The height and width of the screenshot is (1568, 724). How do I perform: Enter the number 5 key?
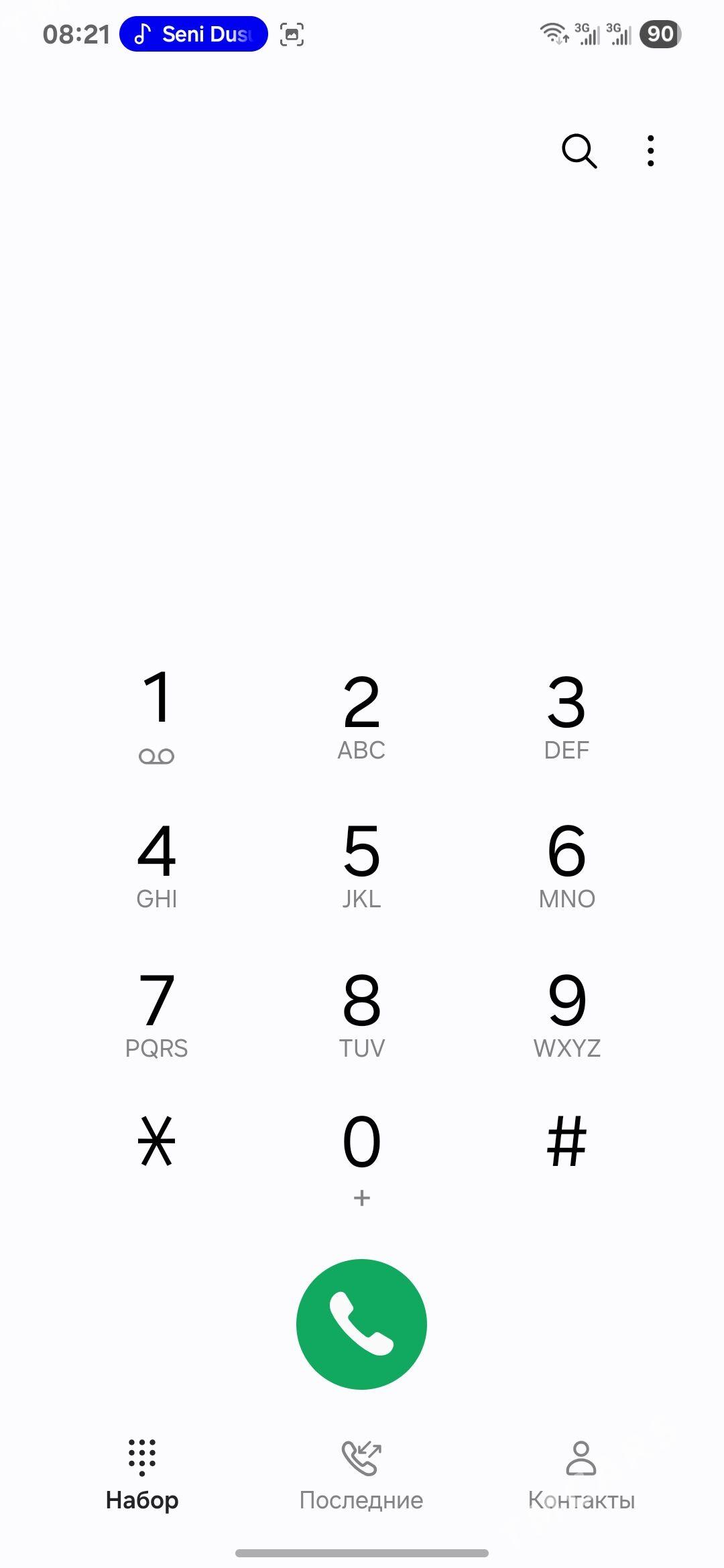pos(362,864)
